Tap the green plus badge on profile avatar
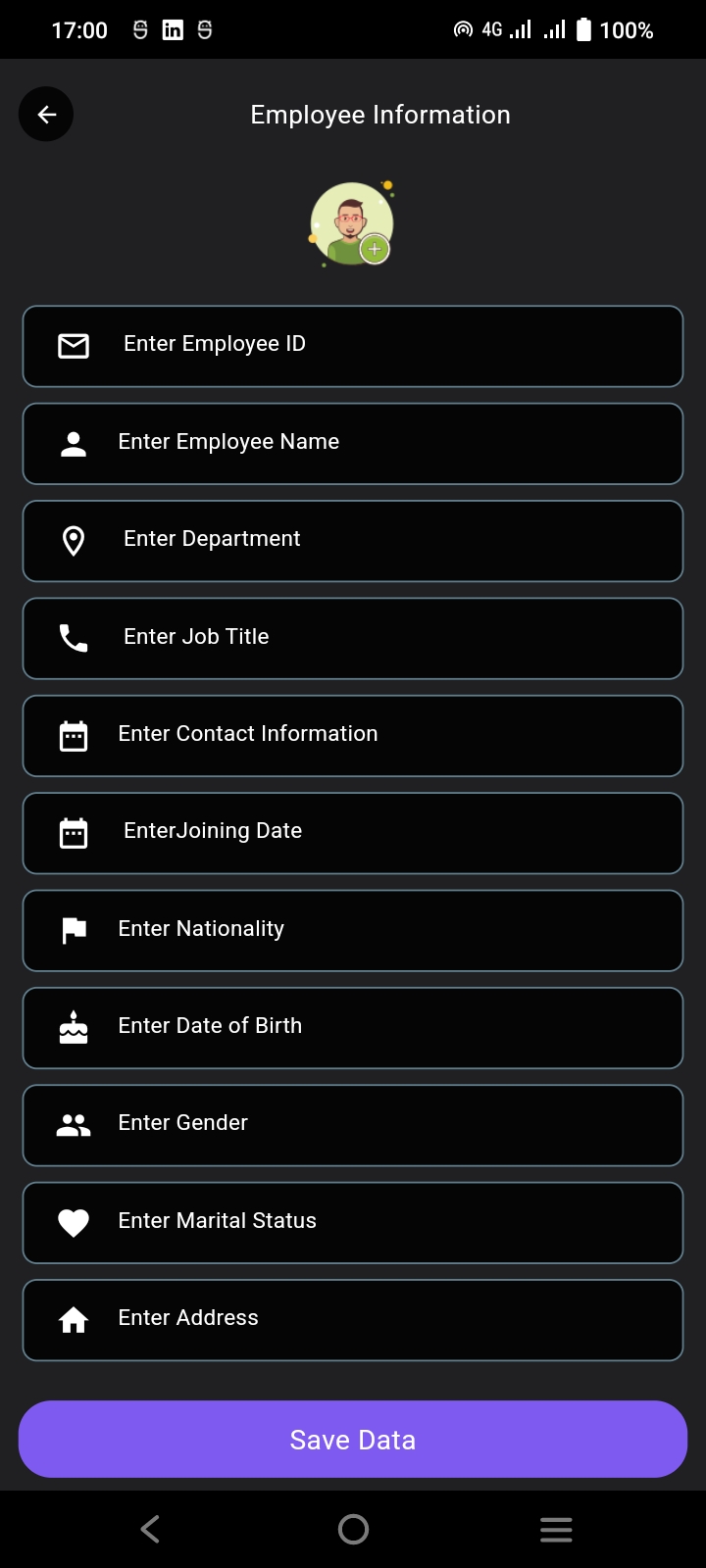 [375, 250]
